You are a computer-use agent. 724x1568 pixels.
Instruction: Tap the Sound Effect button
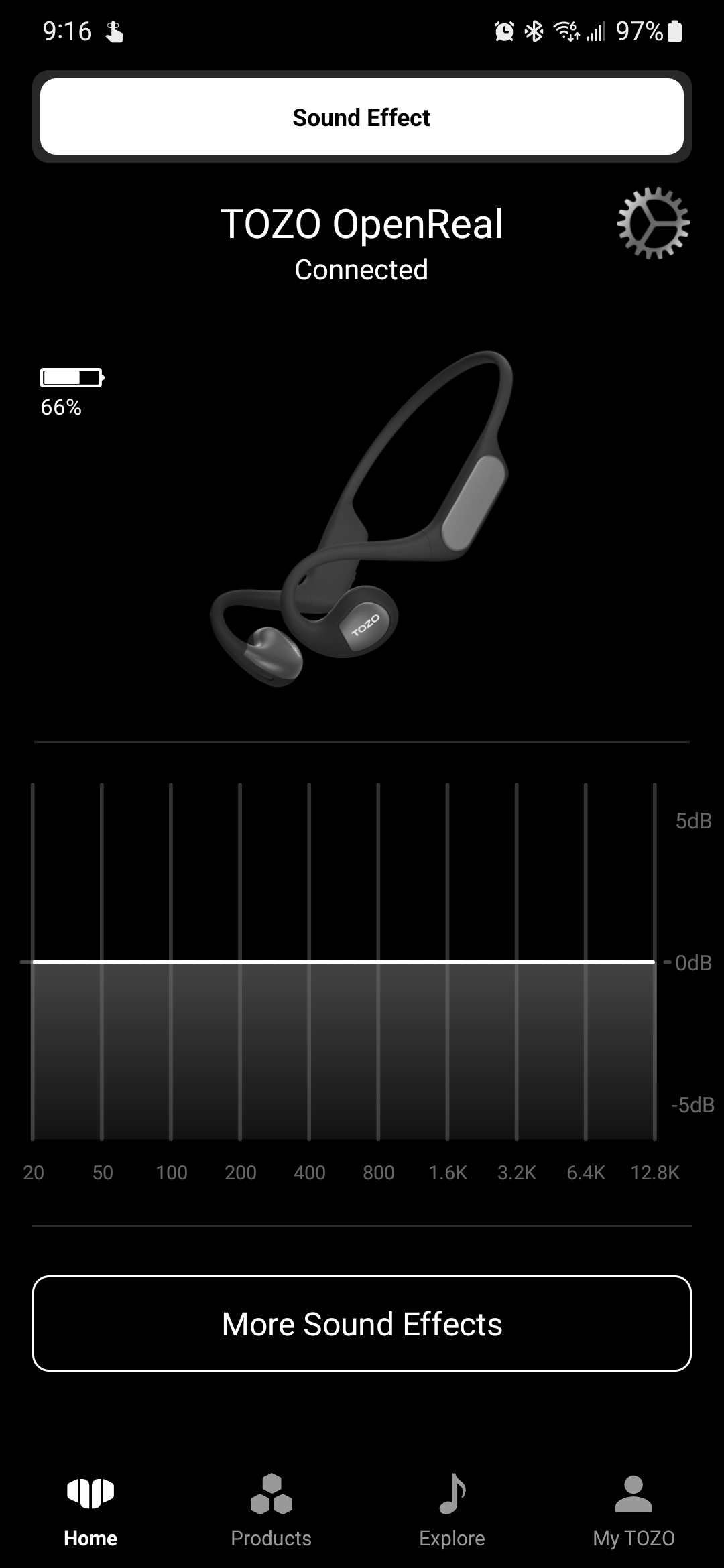[x=362, y=117]
